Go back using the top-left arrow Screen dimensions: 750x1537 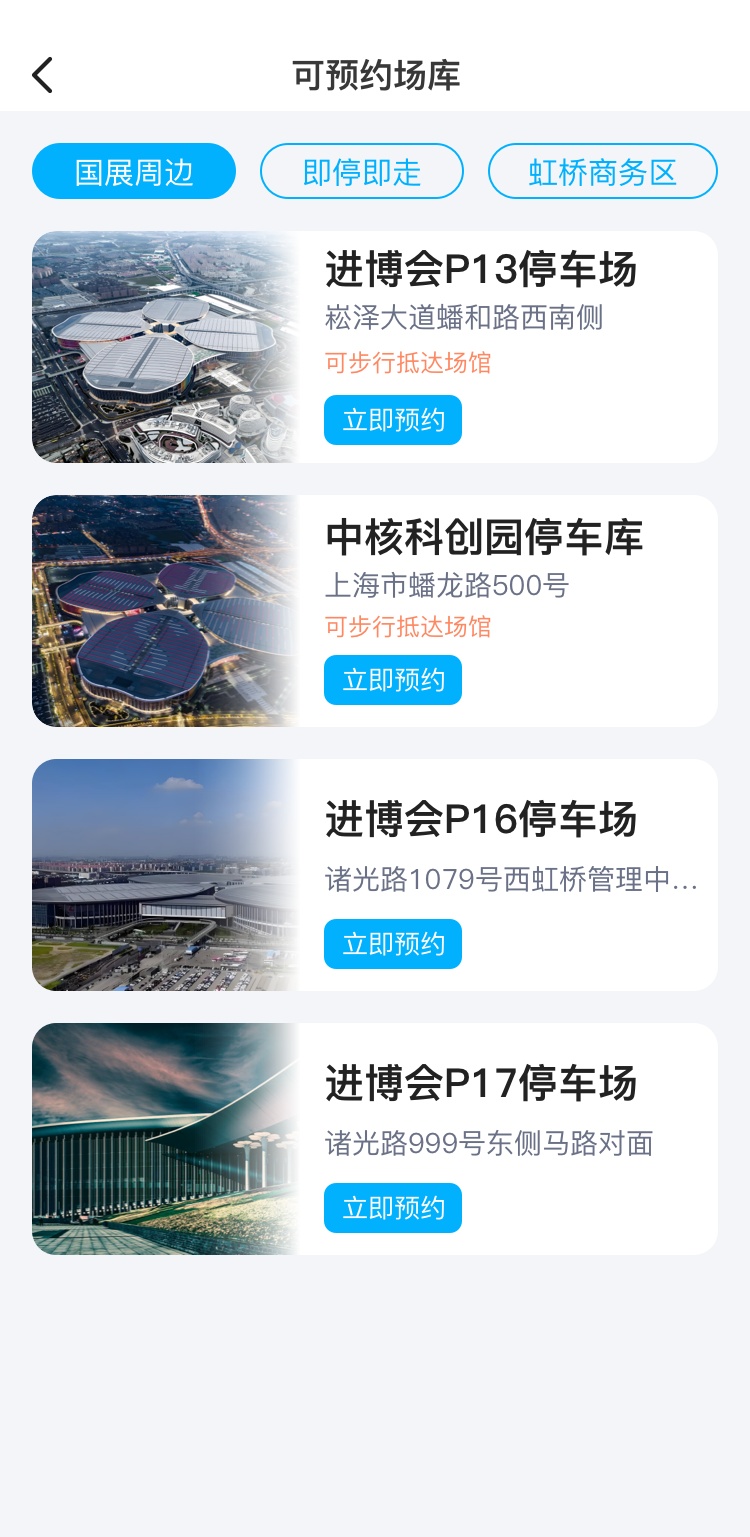42,76
